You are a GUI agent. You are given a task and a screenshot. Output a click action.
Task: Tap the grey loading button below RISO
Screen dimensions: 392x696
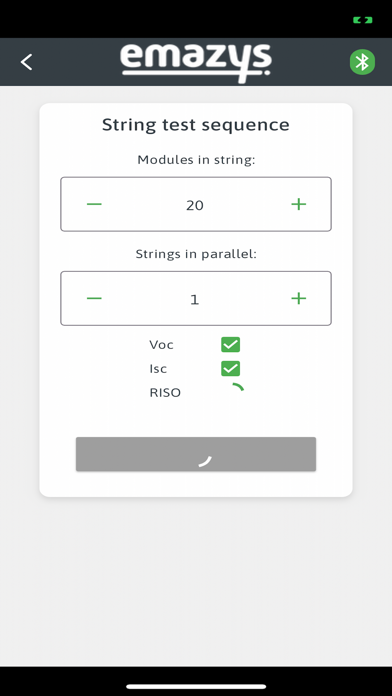[x=196, y=454]
